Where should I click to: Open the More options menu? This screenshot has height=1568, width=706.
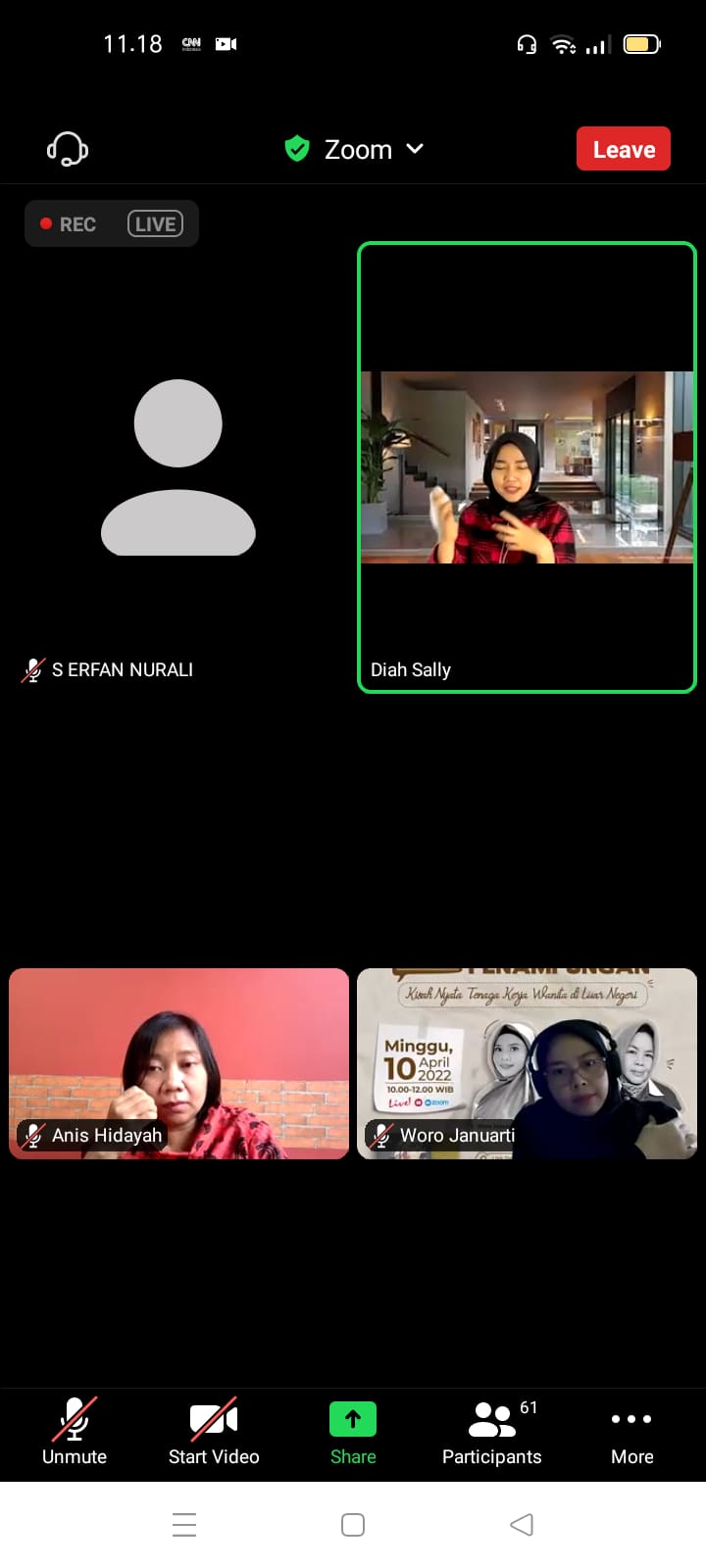[x=631, y=1432]
